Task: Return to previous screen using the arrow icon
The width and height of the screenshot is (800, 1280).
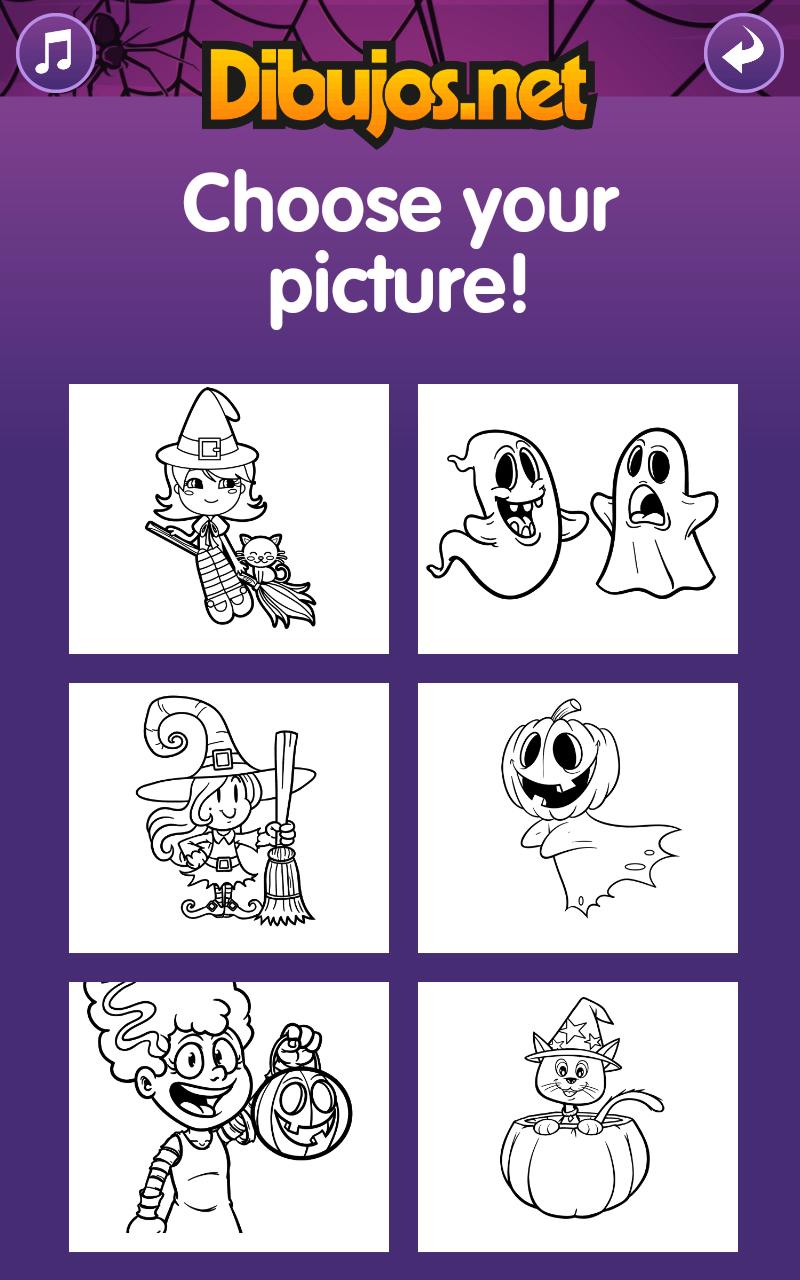Action: click(745, 52)
